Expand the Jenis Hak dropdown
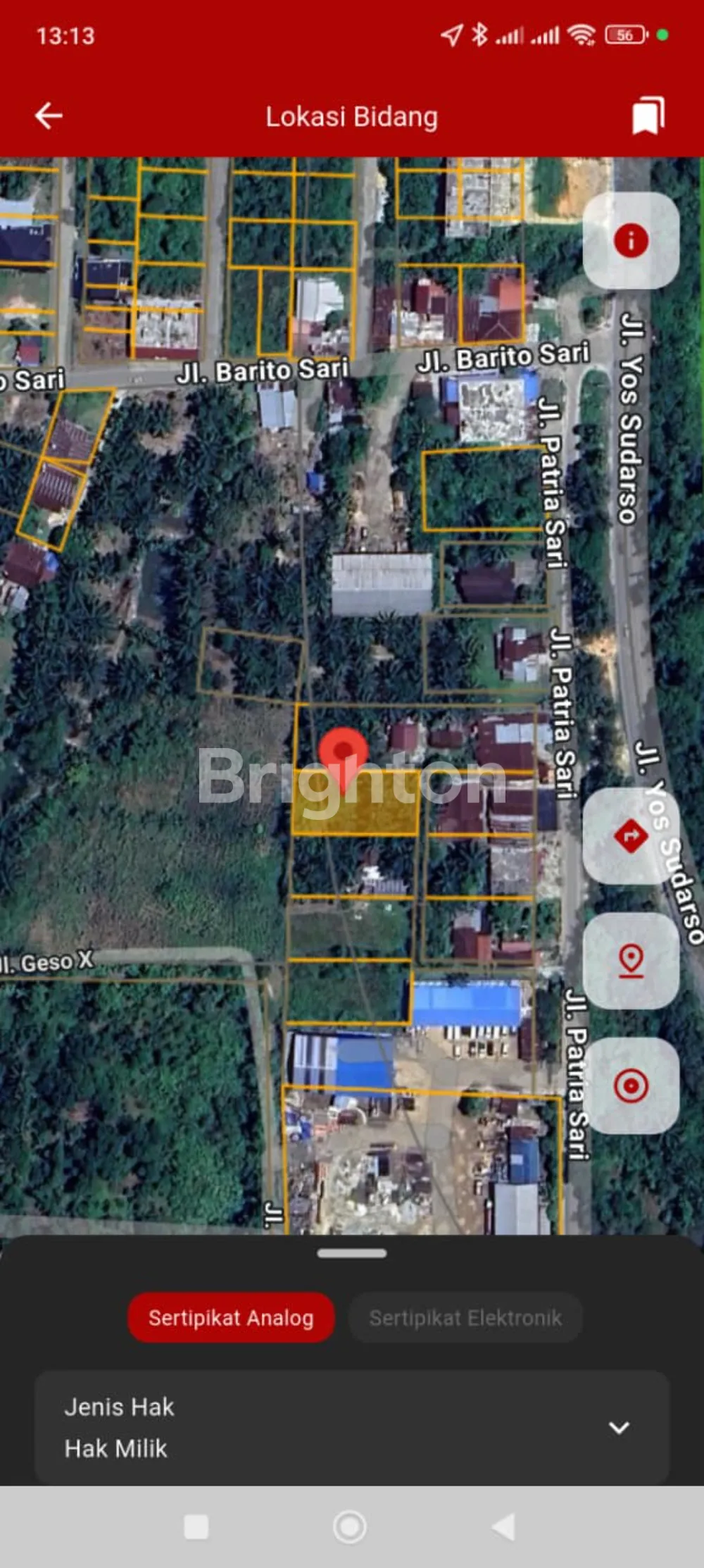This screenshot has width=704, height=1568. tap(619, 1428)
